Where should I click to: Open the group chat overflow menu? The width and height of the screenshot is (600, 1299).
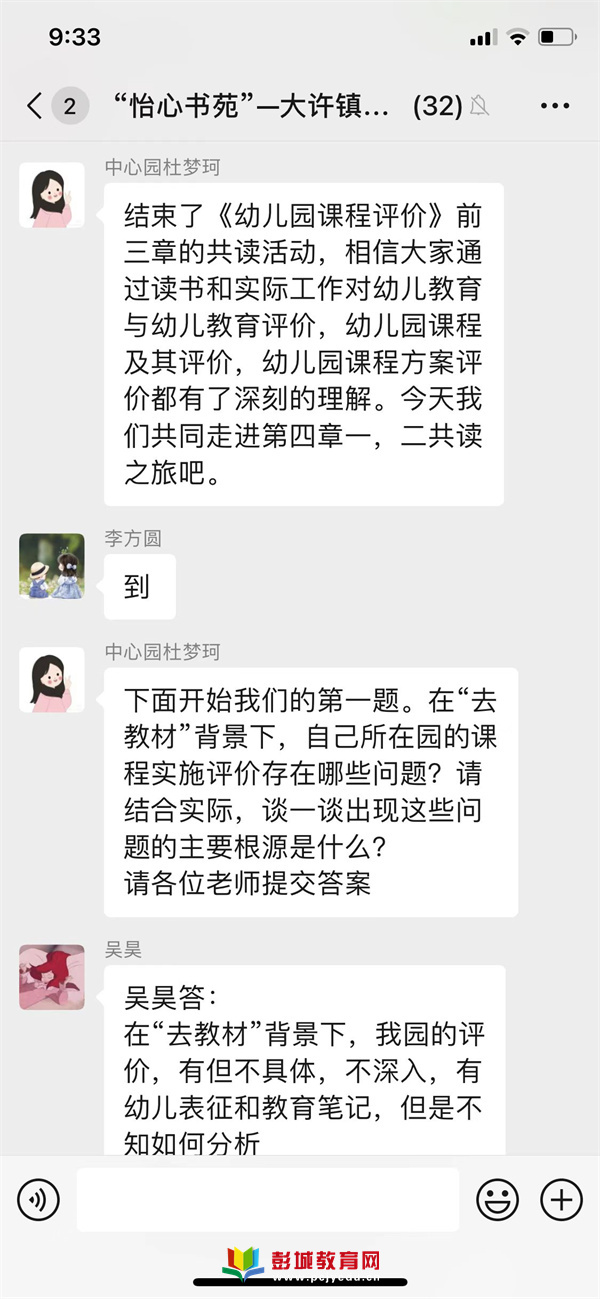(554, 105)
